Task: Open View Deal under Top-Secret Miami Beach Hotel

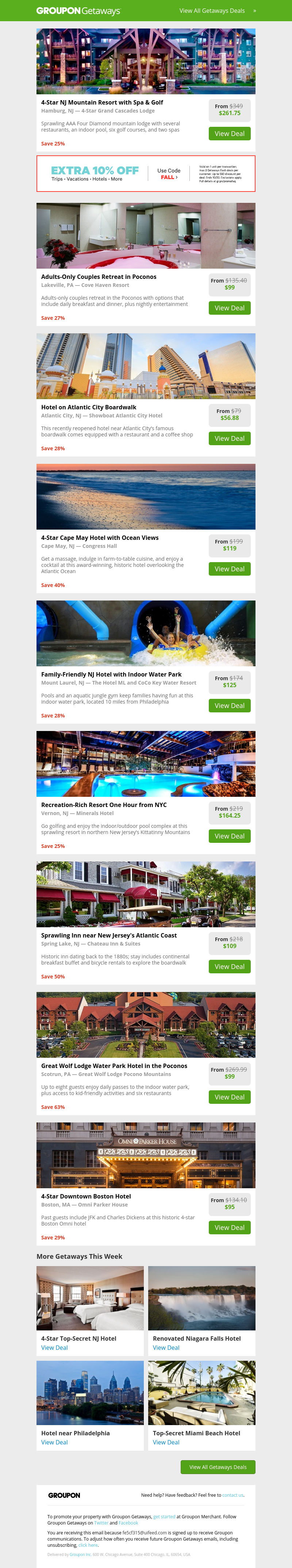Action: [166, 1442]
